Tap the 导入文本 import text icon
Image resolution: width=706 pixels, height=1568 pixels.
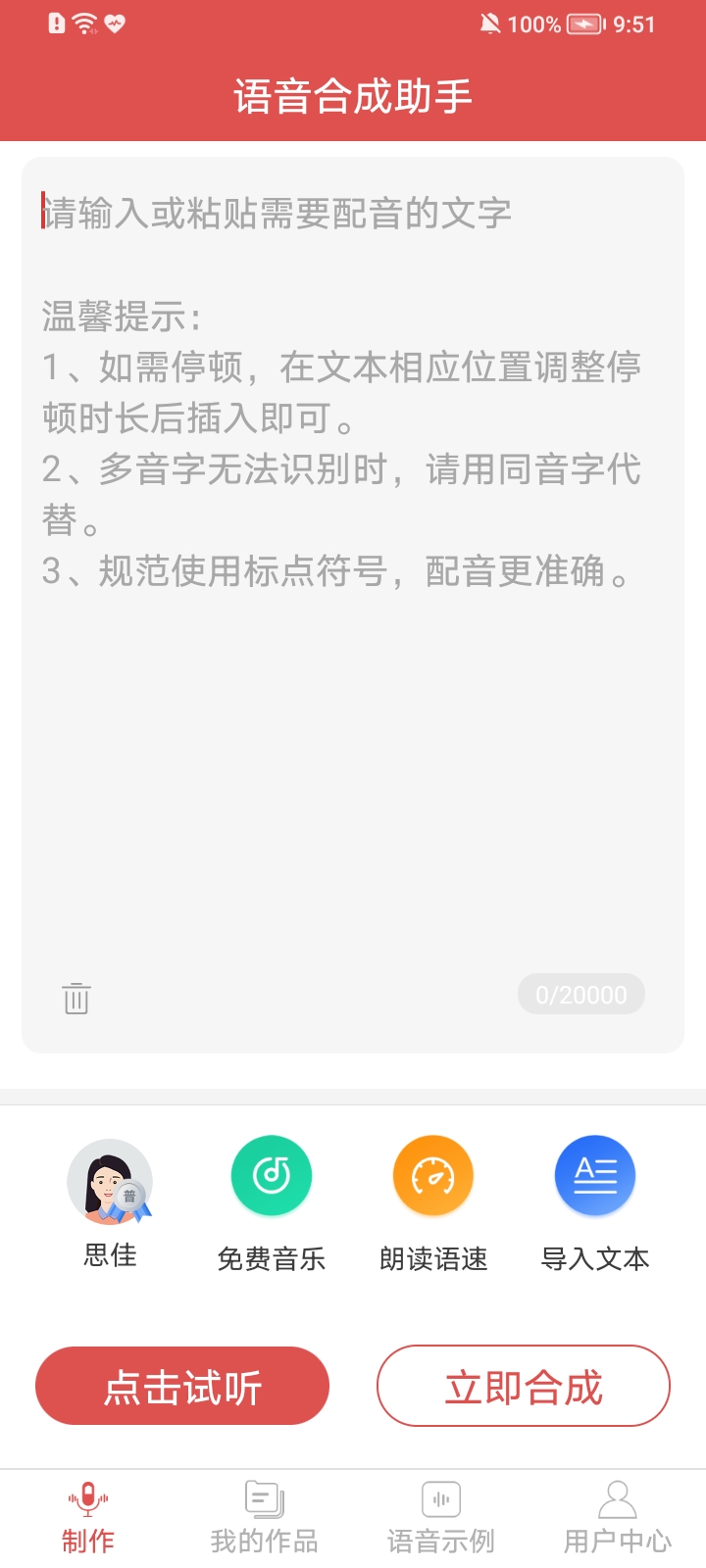(595, 1175)
